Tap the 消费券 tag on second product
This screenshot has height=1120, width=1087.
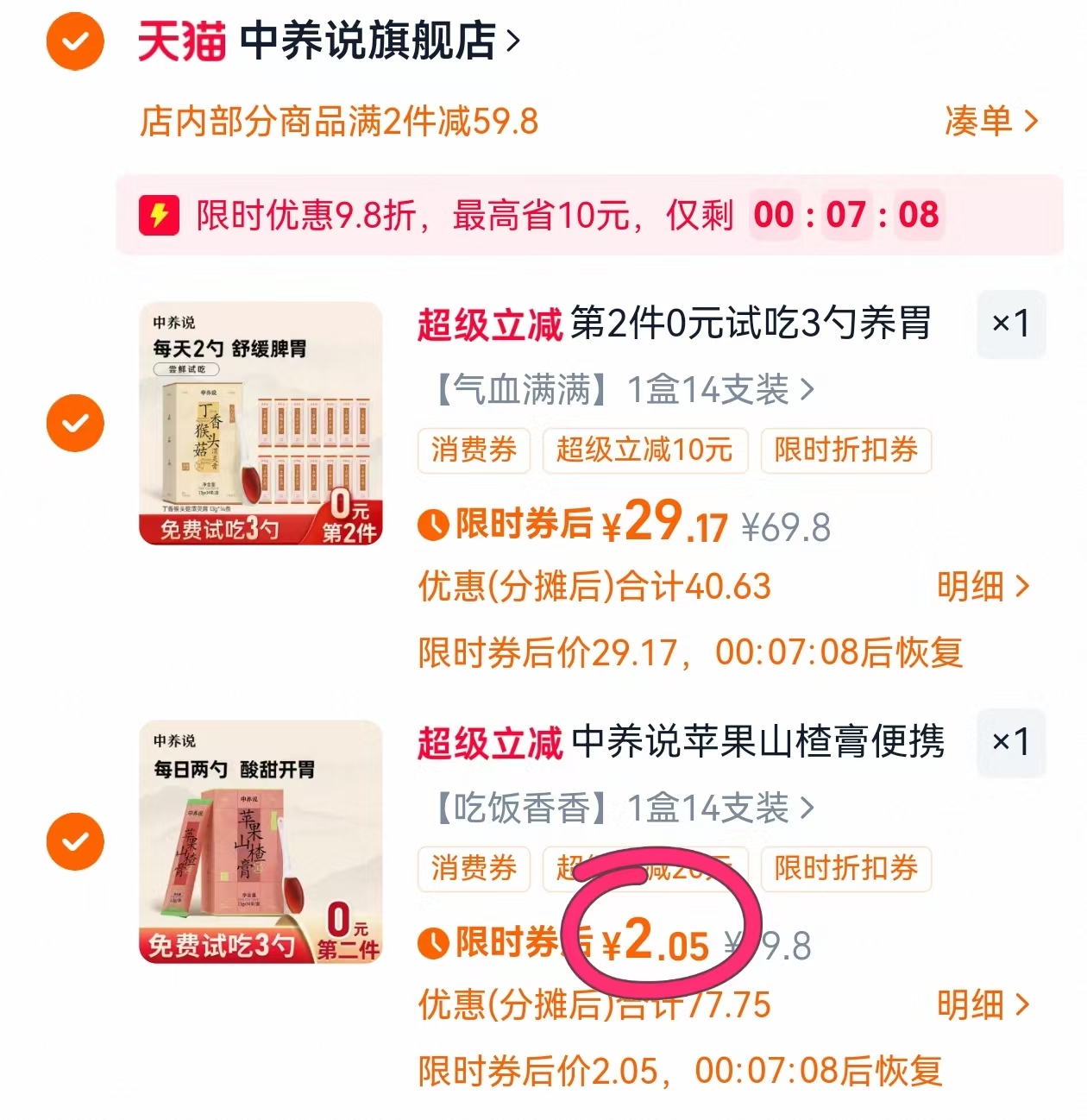pyautogui.click(x=473, y=870)
